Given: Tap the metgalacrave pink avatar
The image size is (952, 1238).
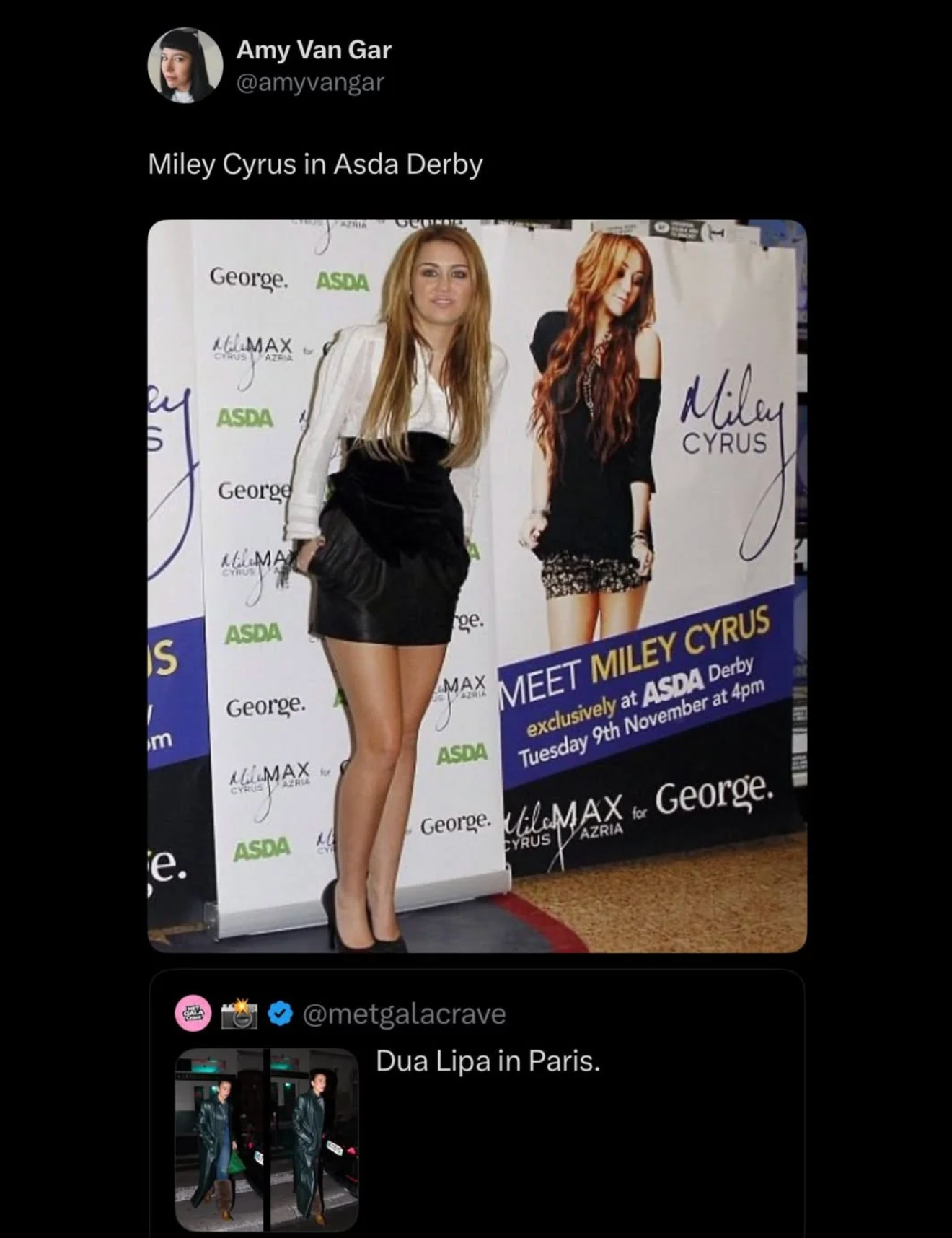Looking at the screenshot, I should [193, 1014].
